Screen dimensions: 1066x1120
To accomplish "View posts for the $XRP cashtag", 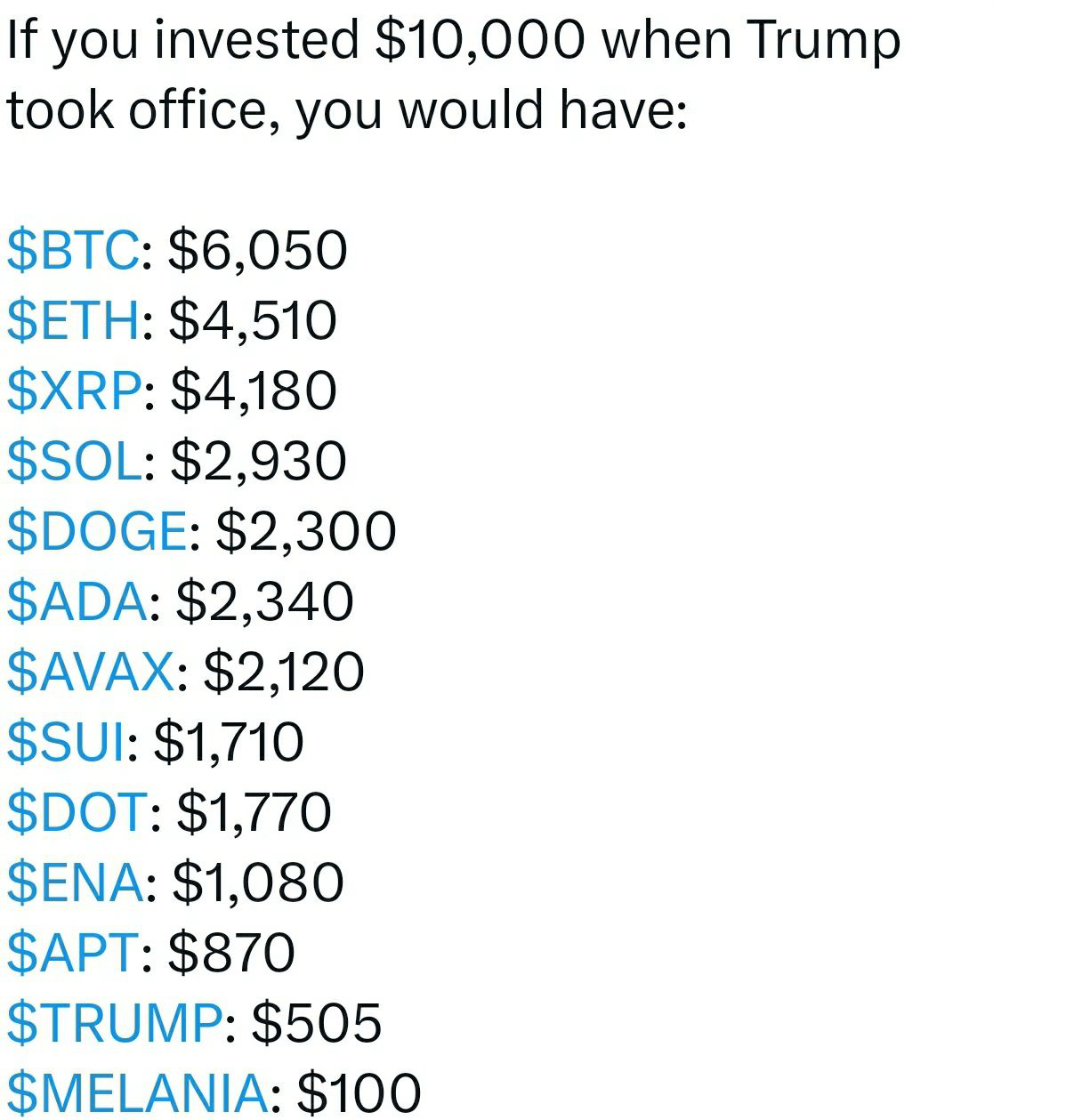I will tap(74, 391).
